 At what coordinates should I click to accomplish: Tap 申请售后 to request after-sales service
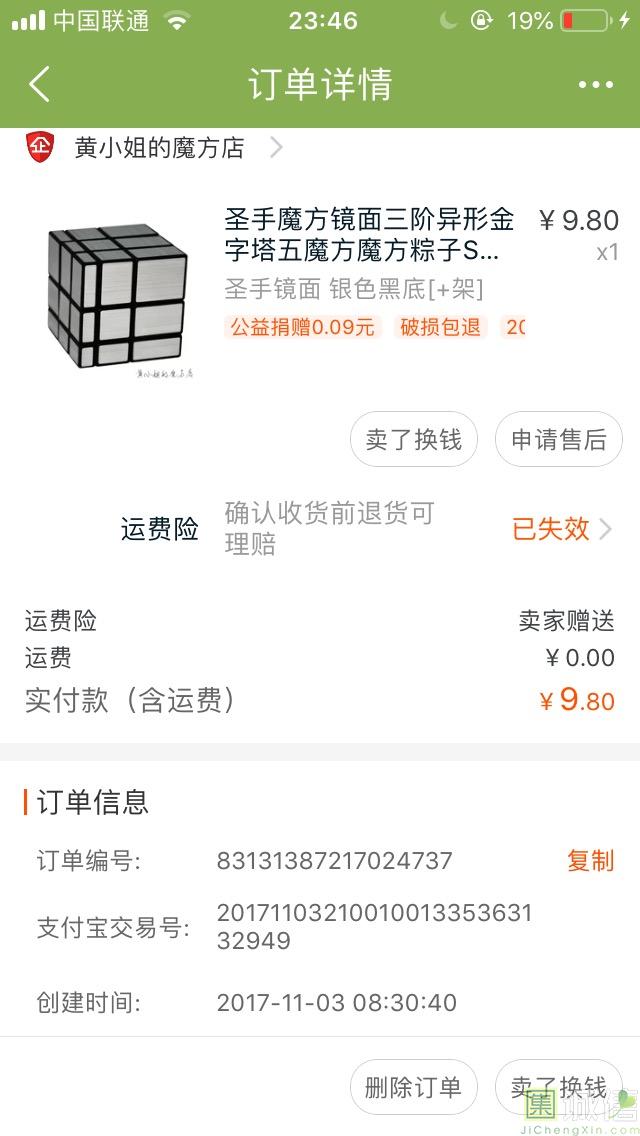tap(558, 440)
